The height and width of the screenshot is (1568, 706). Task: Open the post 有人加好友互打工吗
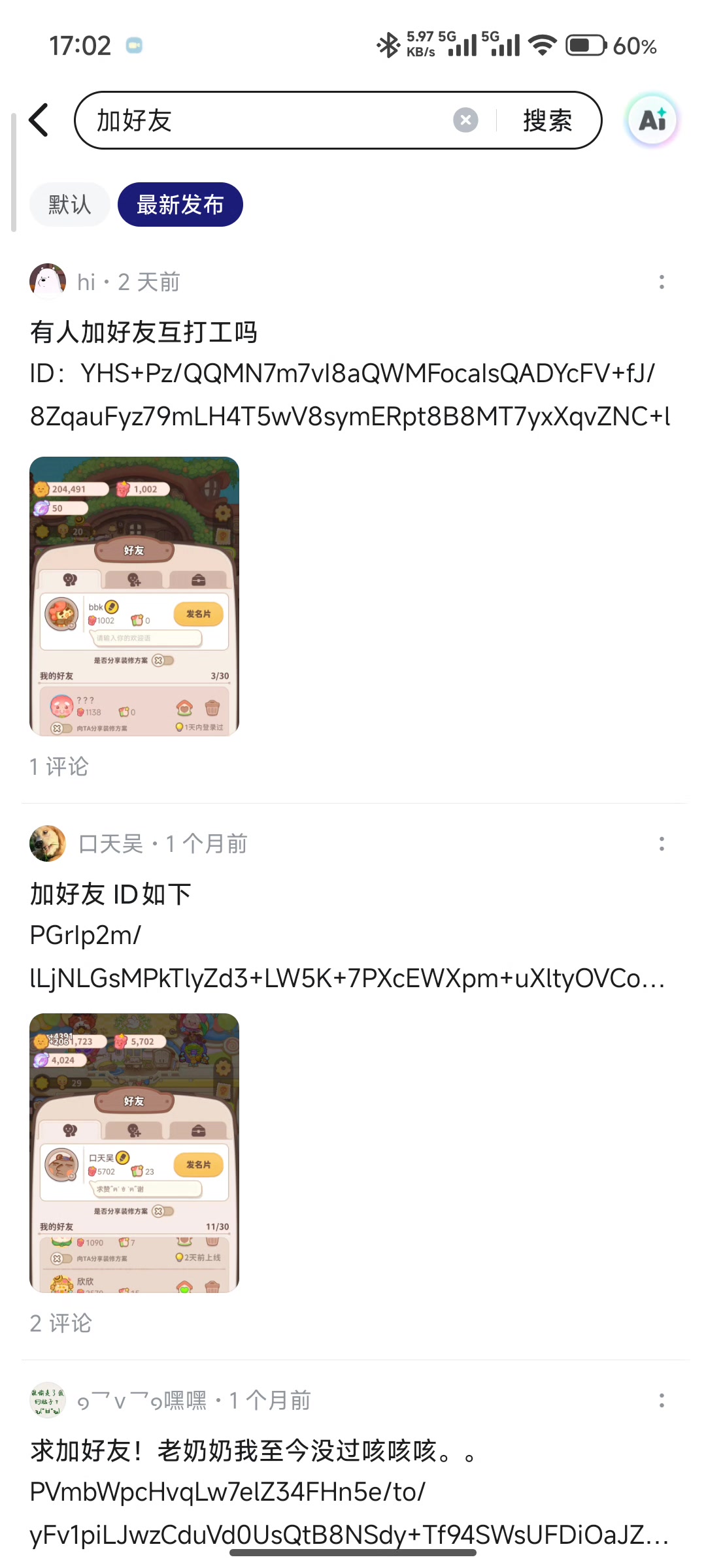(144, 333)
